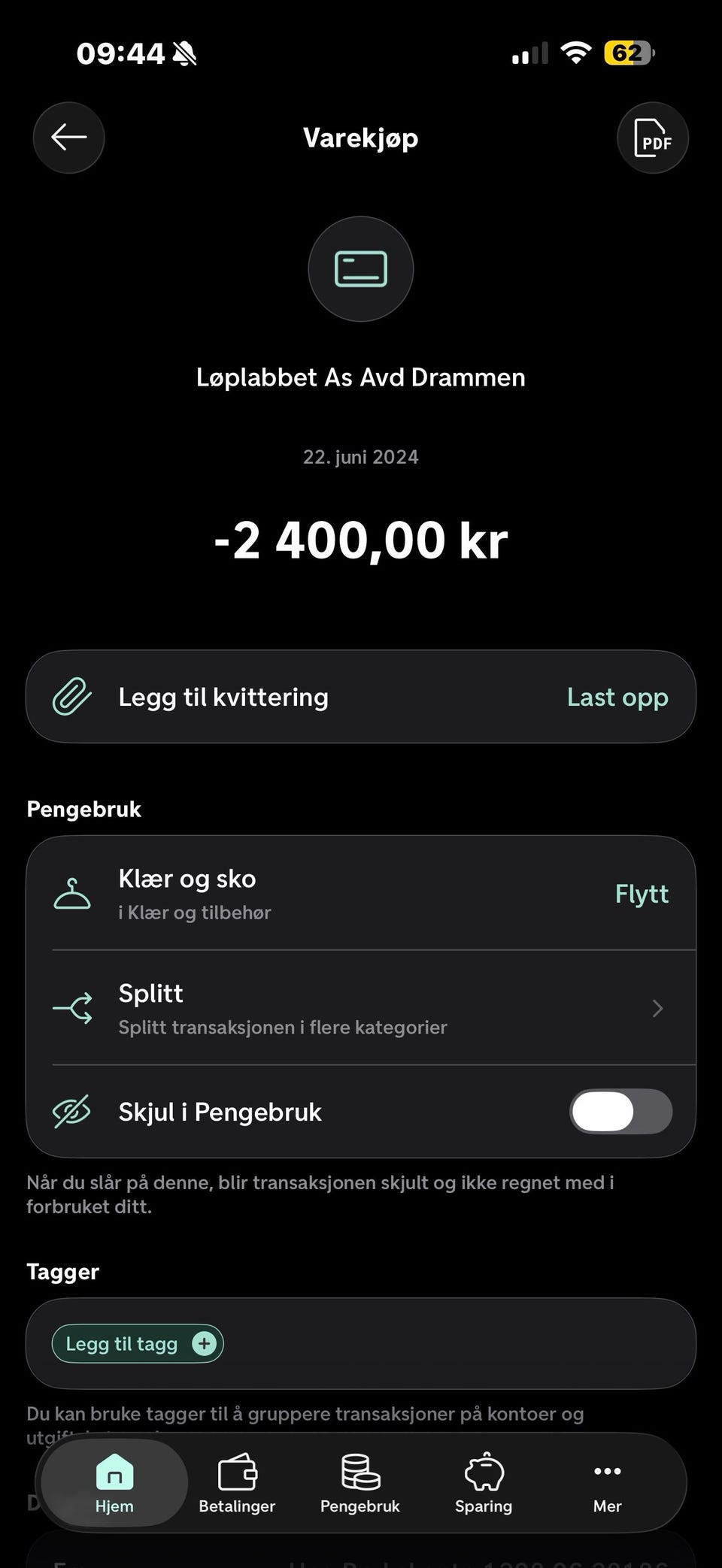
Task: Open the Mer tab
Action: [x=607, y=1484]
